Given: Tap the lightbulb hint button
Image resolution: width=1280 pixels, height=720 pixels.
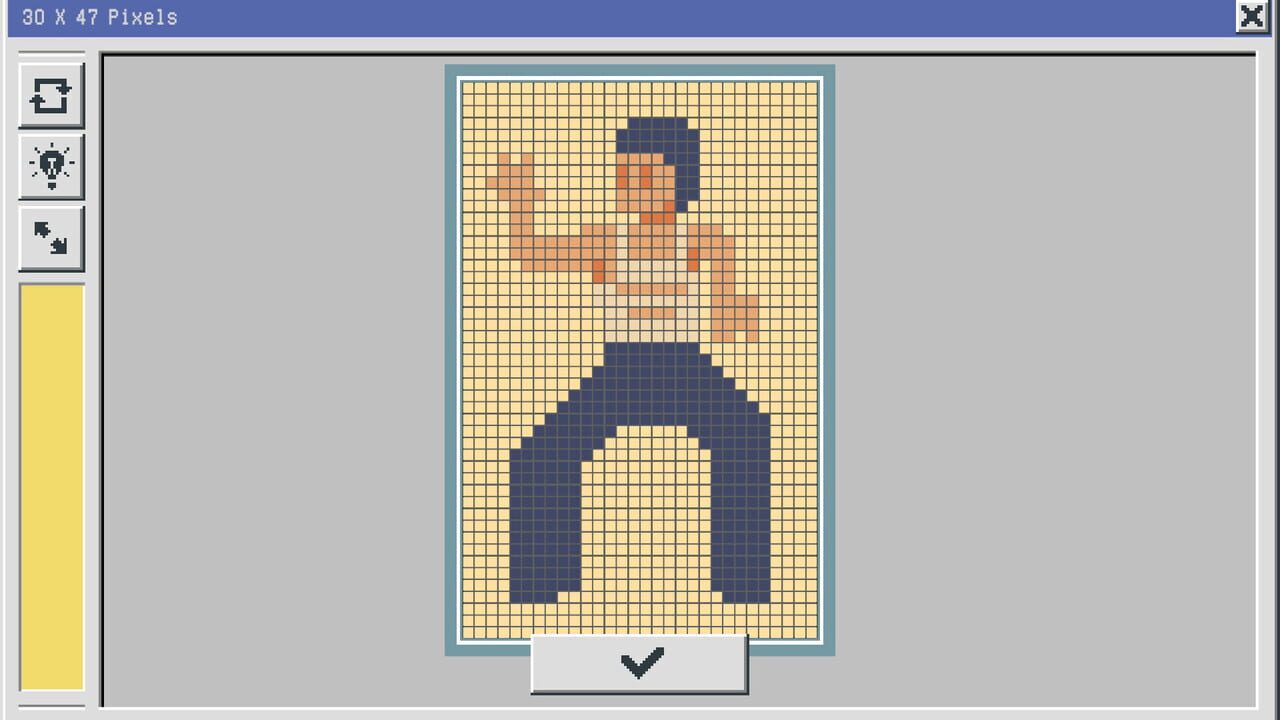Looking at the screenshot, I should click(x=51, y=166).
